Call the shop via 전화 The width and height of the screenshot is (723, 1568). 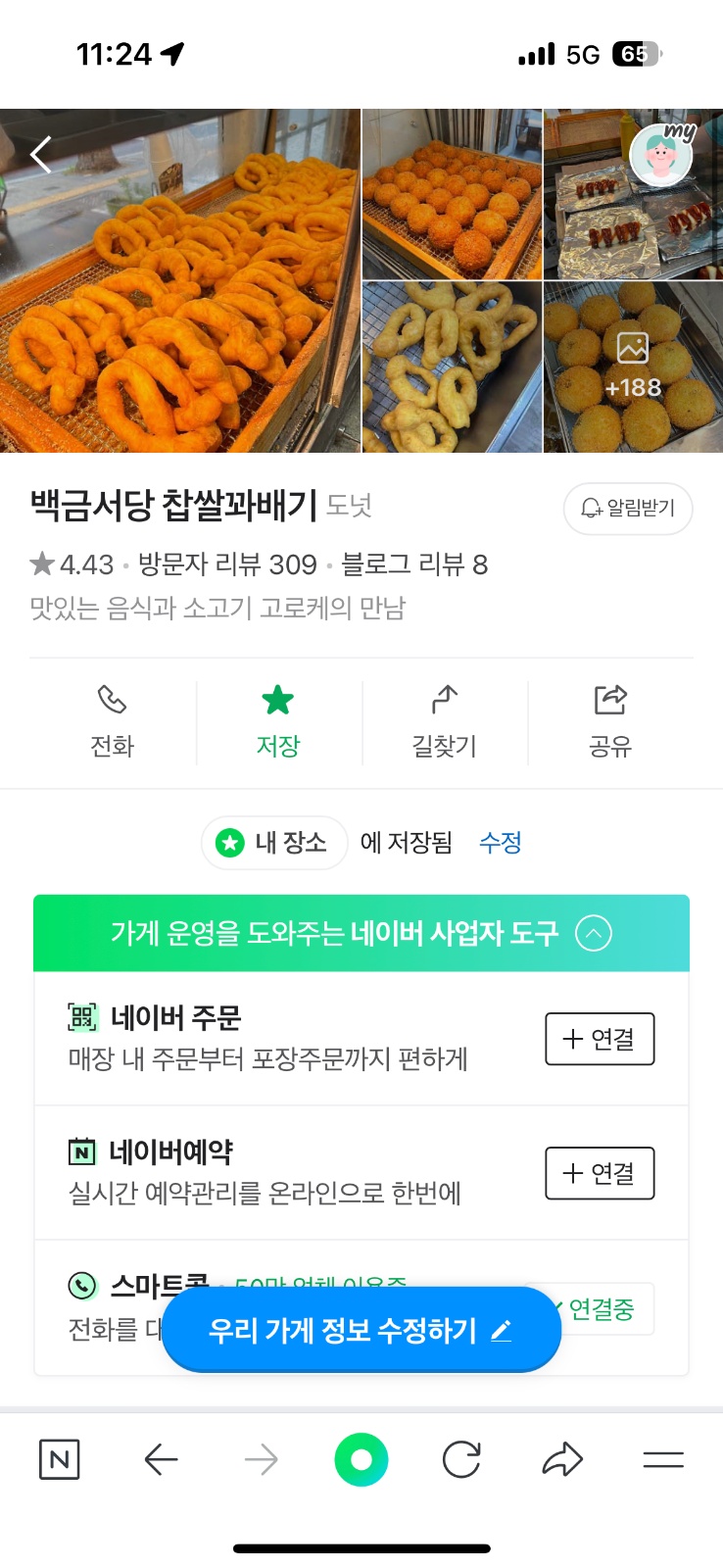pyautogui.click(x=112, y=722)
